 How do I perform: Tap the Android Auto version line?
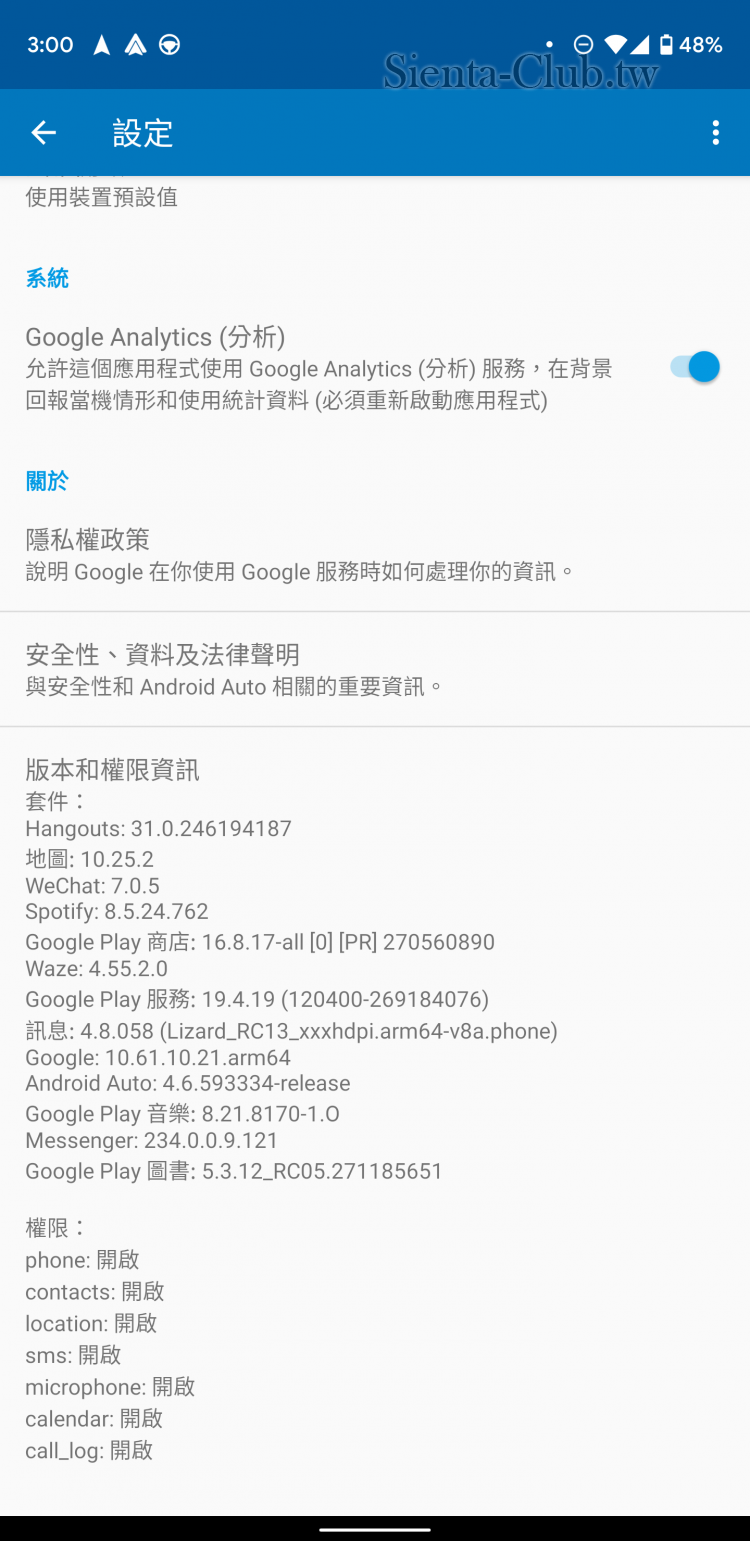pyautogui.click(x=188, y=1083)
